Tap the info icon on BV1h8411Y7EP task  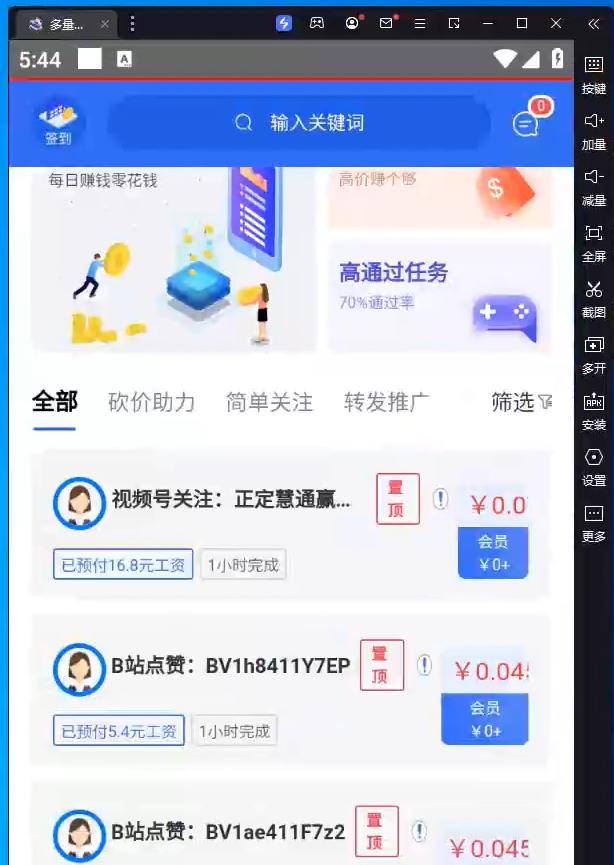coord(424,665)
